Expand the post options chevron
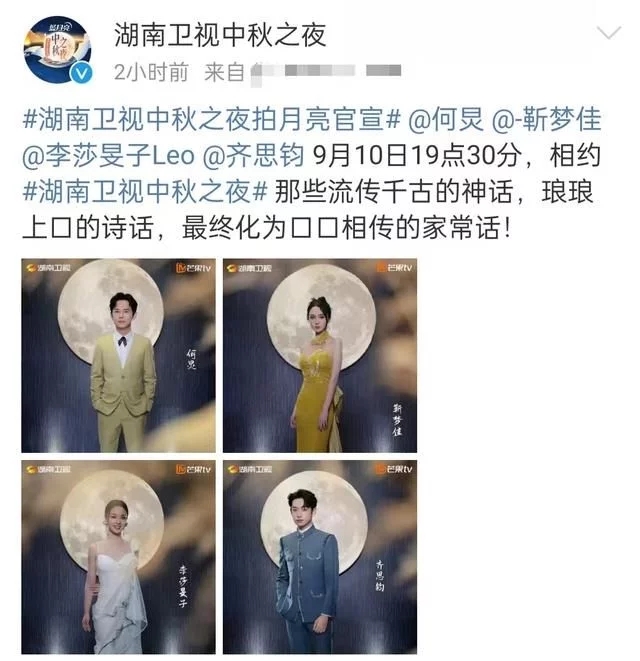 tap(608, 35)
